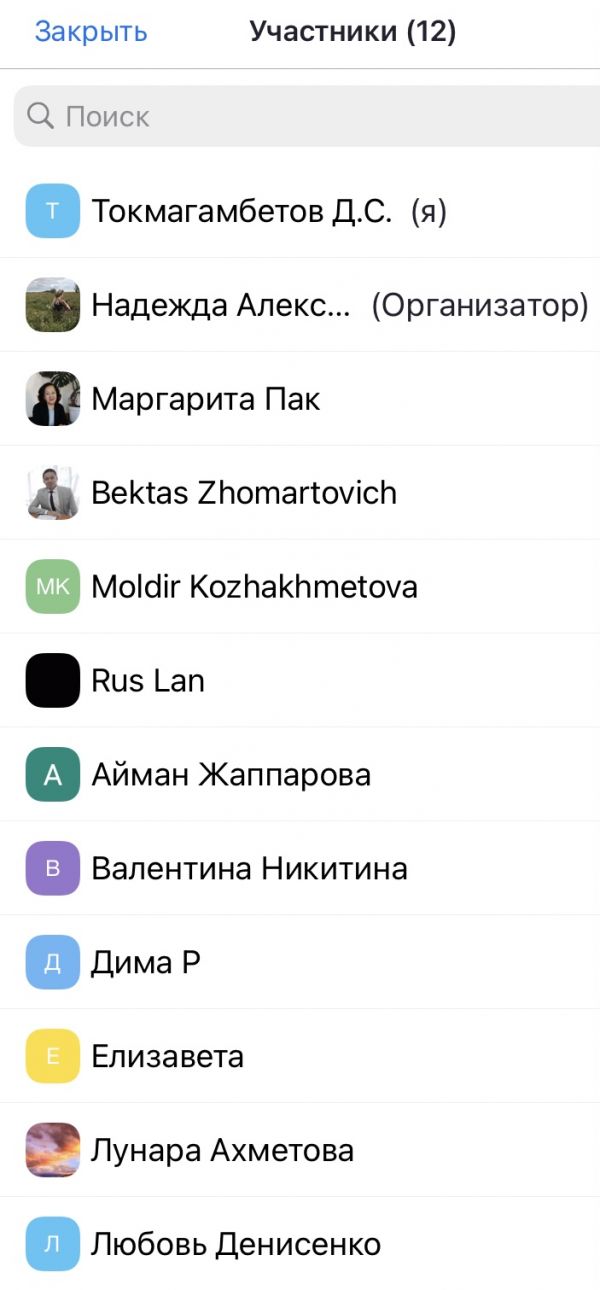
Task: Select participant Айман Жаппарова
Action: pyautogui.click(x=231, y=775)
